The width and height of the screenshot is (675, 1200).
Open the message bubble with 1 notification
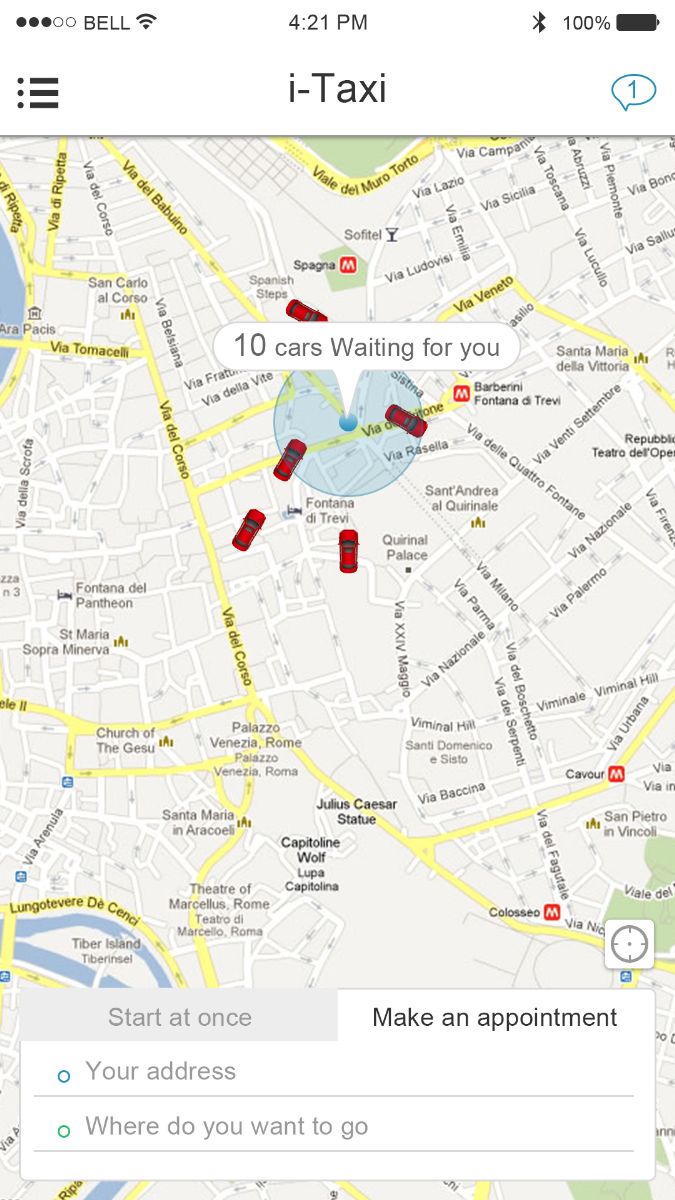tap(632, 92)
